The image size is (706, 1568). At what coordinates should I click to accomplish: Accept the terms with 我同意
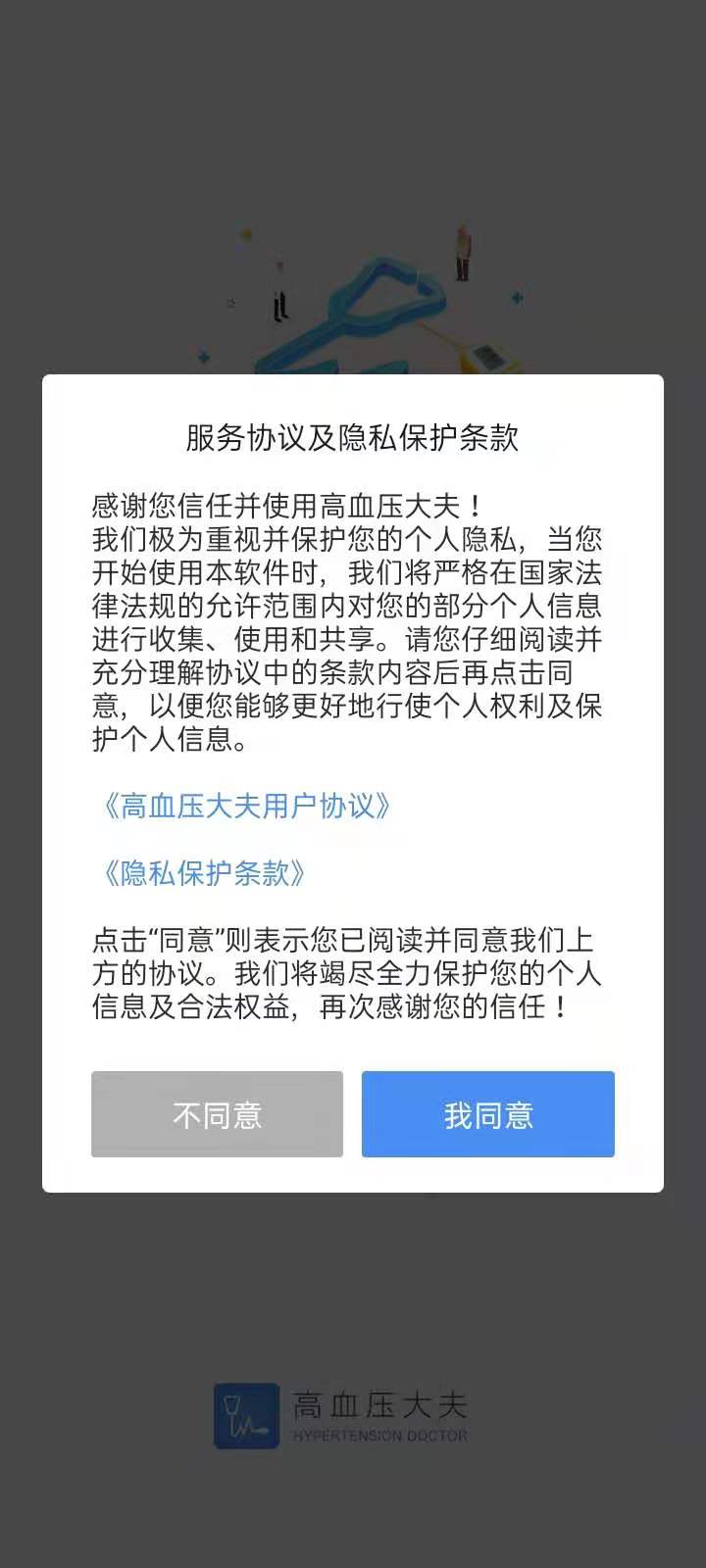pos(487,1114)
